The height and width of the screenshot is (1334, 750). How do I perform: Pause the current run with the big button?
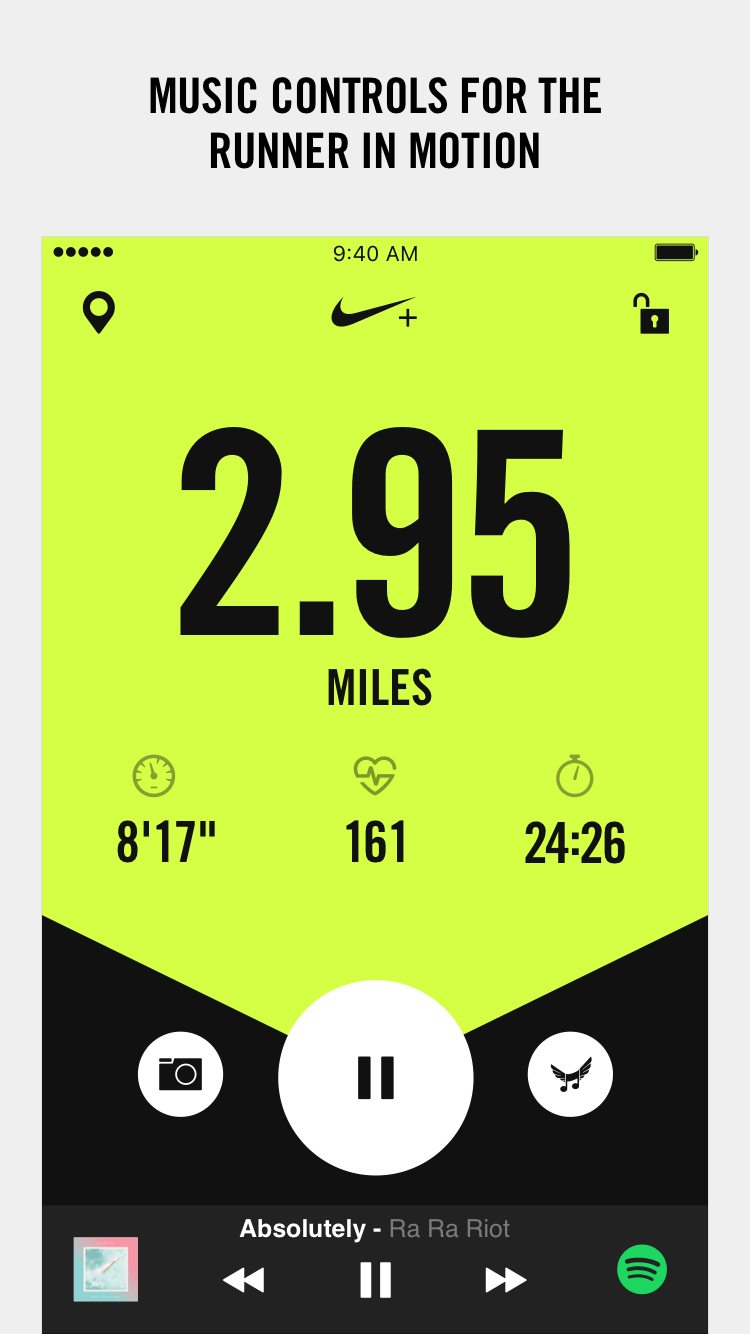pos(375,1077)
